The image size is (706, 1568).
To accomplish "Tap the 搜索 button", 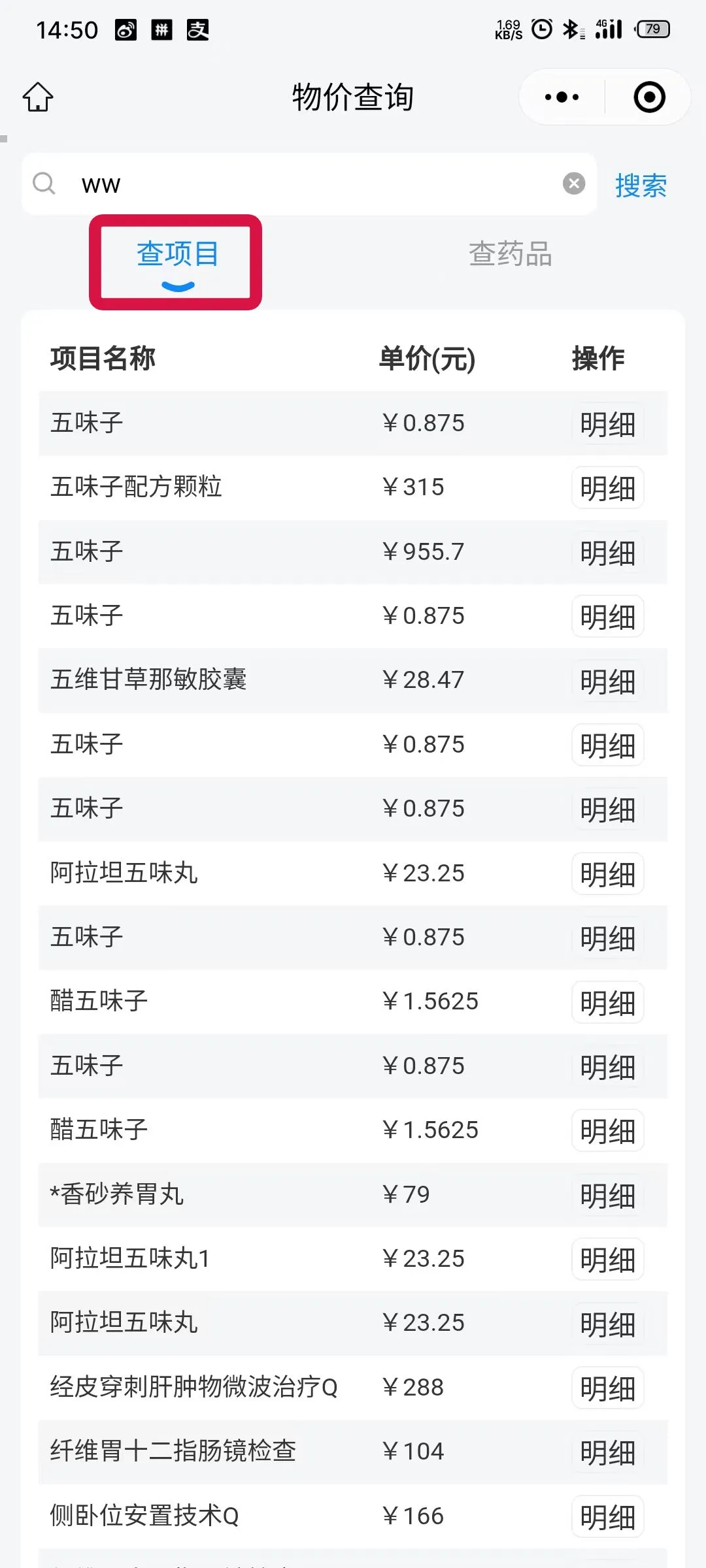I will pos(641,186).
